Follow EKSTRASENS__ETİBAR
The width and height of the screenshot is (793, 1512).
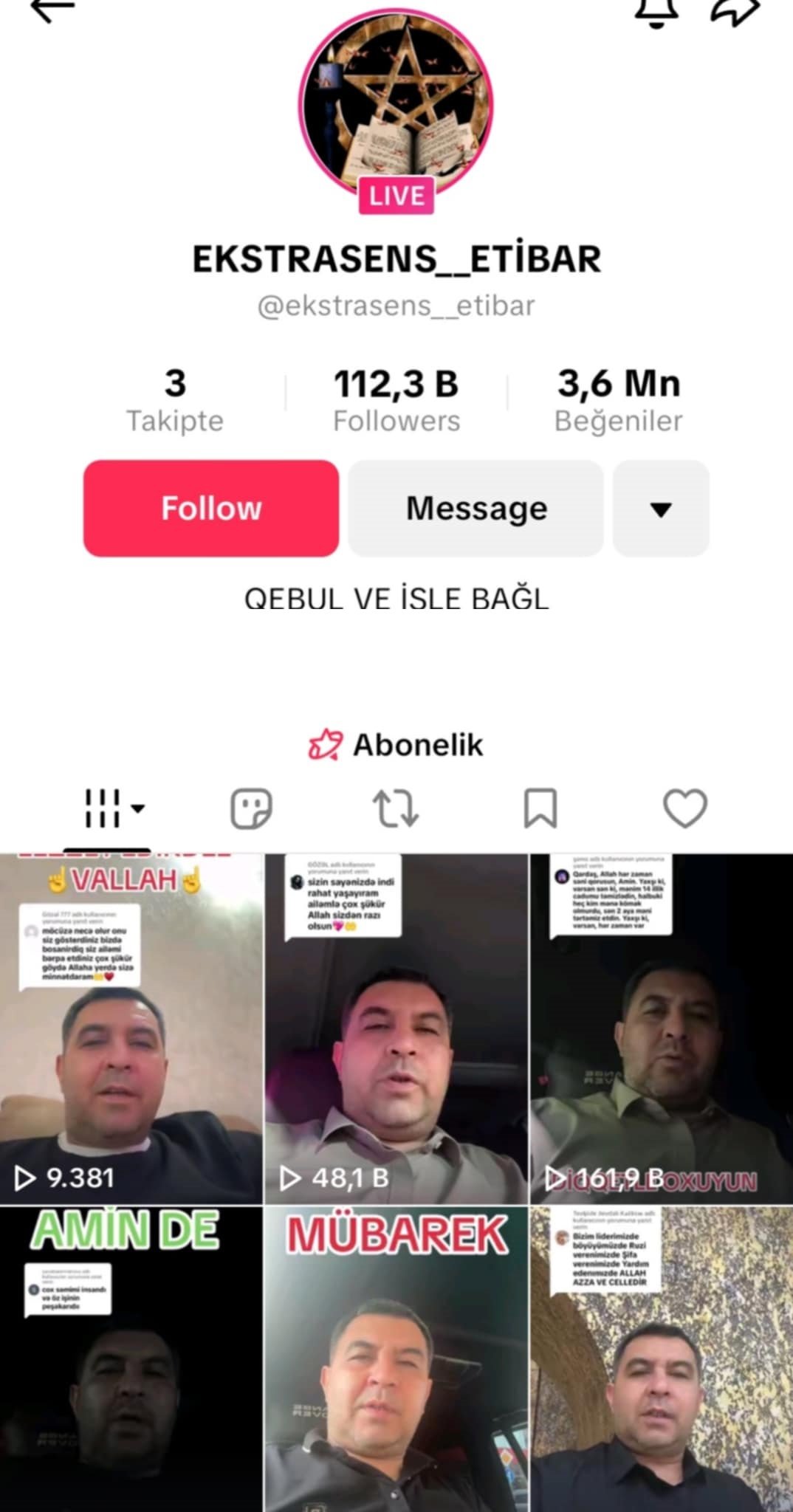coord(211,508)
